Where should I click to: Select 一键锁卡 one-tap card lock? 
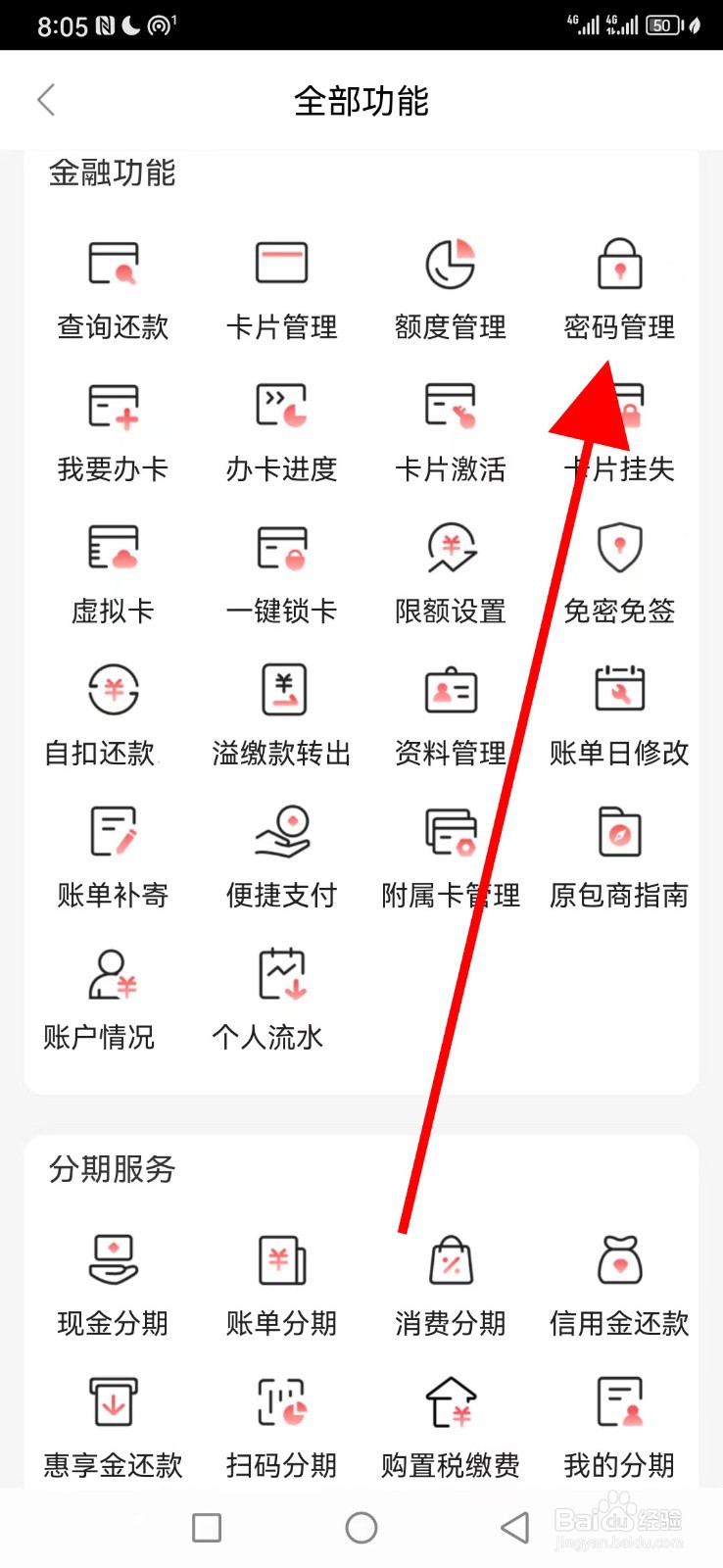(281, 568)
